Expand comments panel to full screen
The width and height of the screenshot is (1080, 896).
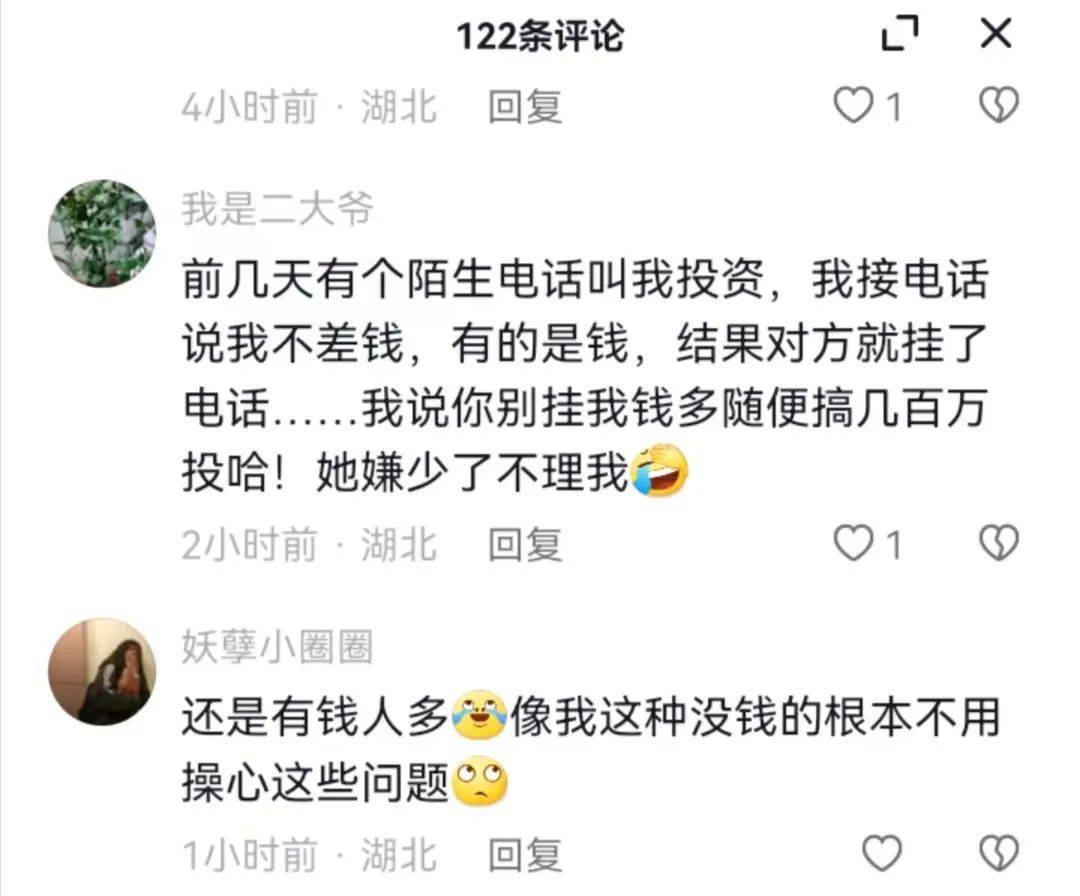[x=899, y=37]
